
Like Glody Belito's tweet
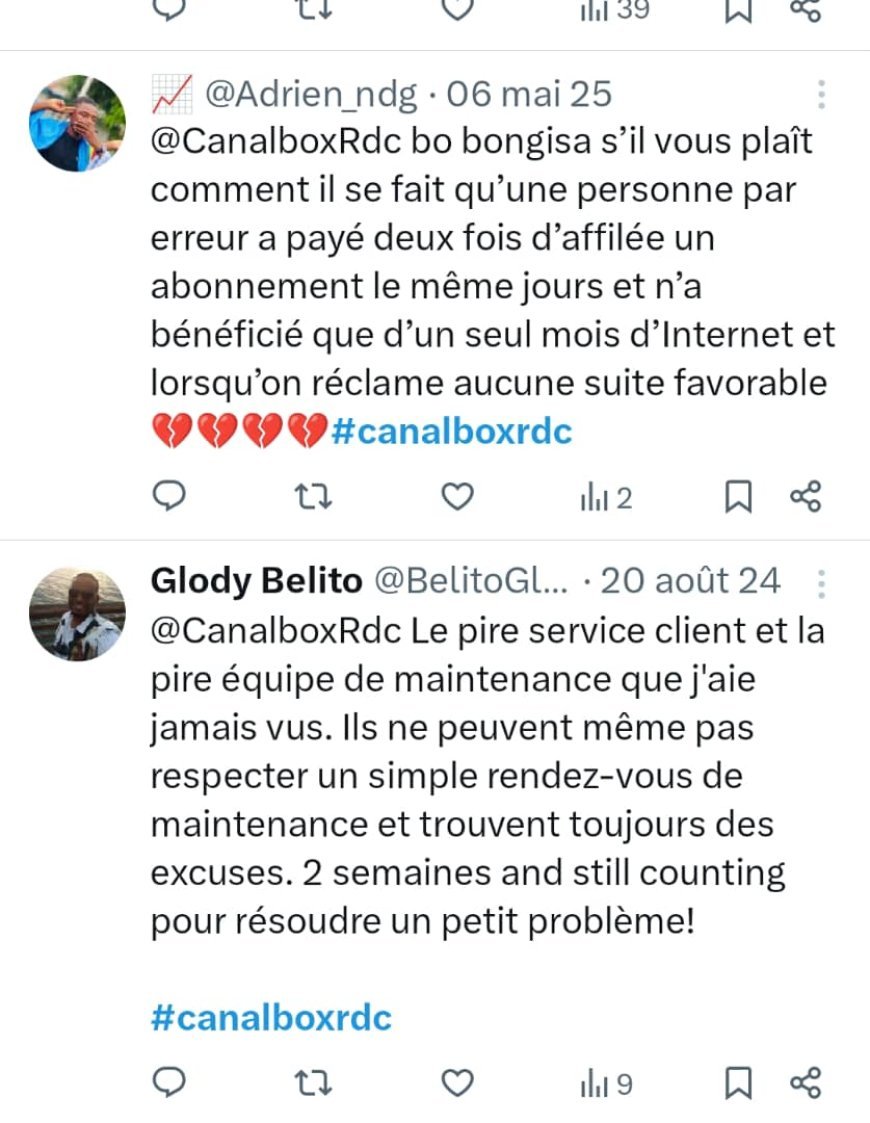pyautogui.click(x=457, y=1083)
